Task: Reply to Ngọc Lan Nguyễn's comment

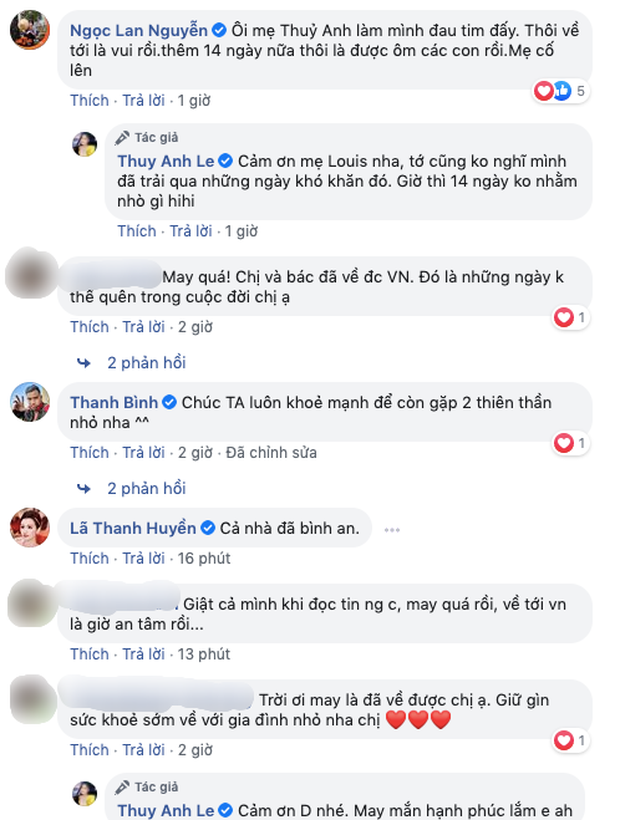Action: click(x=143, y=100)
